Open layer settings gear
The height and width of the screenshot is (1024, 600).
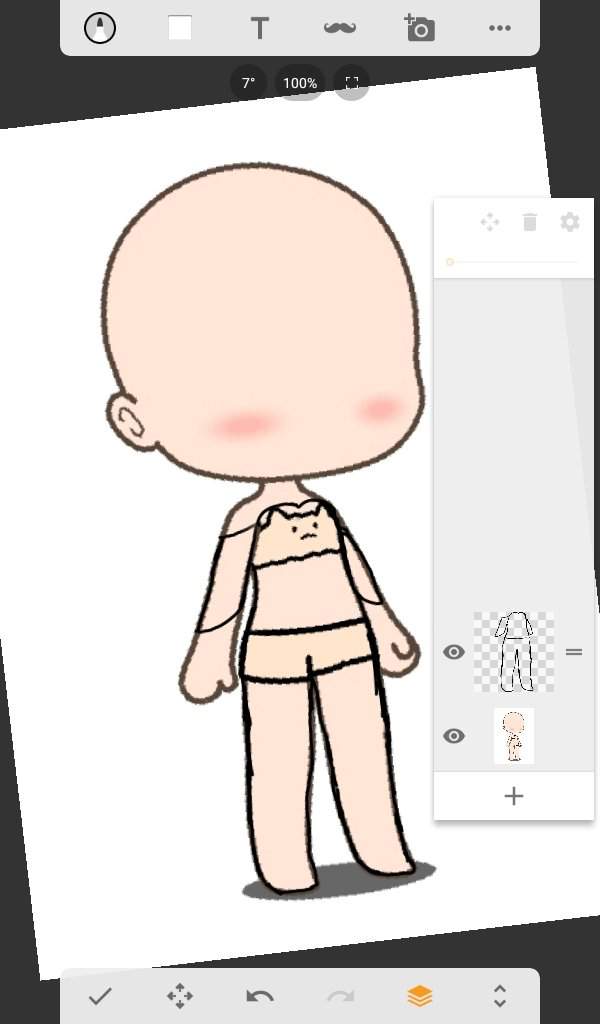coord(570,222)
